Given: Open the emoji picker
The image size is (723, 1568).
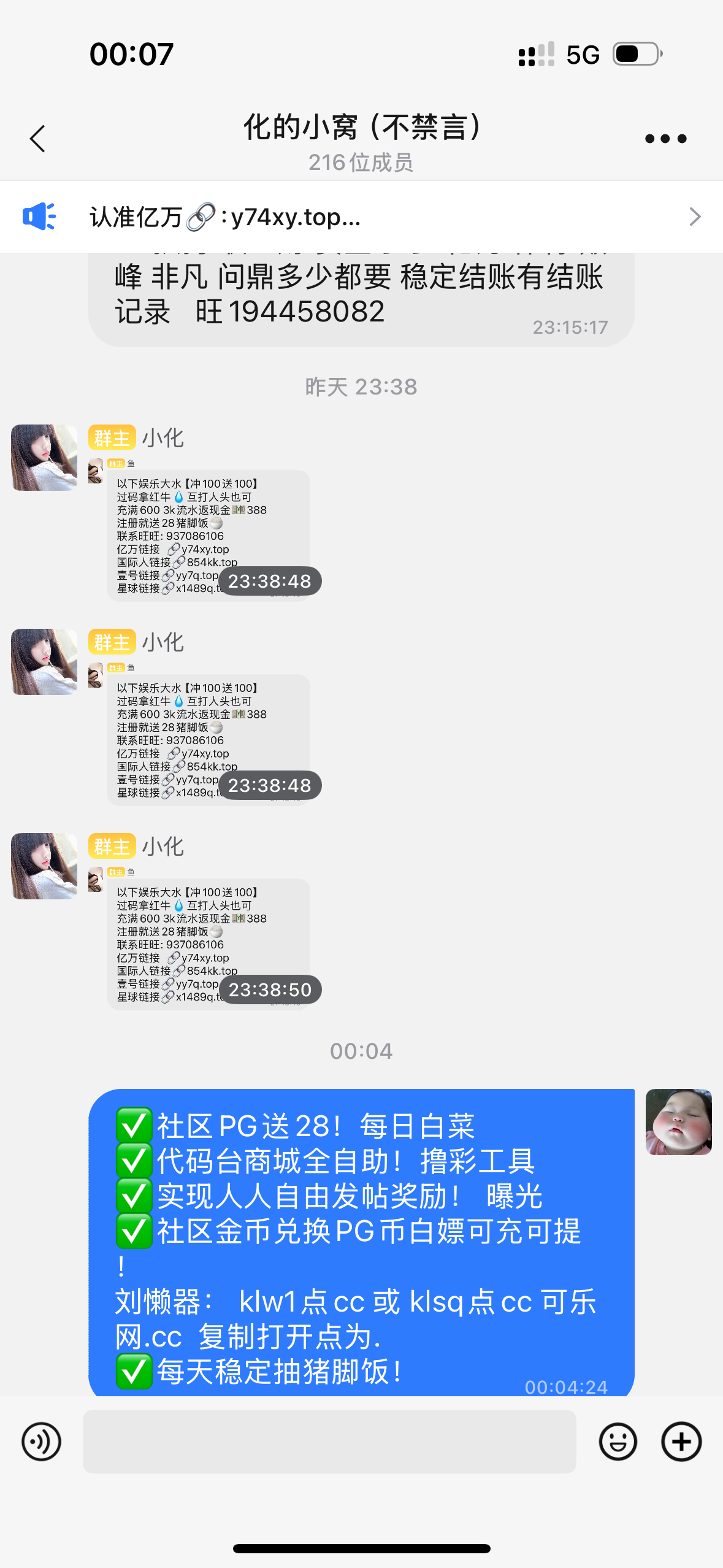Looking at the screenshot, I should pyautogui.click(x=618, y=1442).
